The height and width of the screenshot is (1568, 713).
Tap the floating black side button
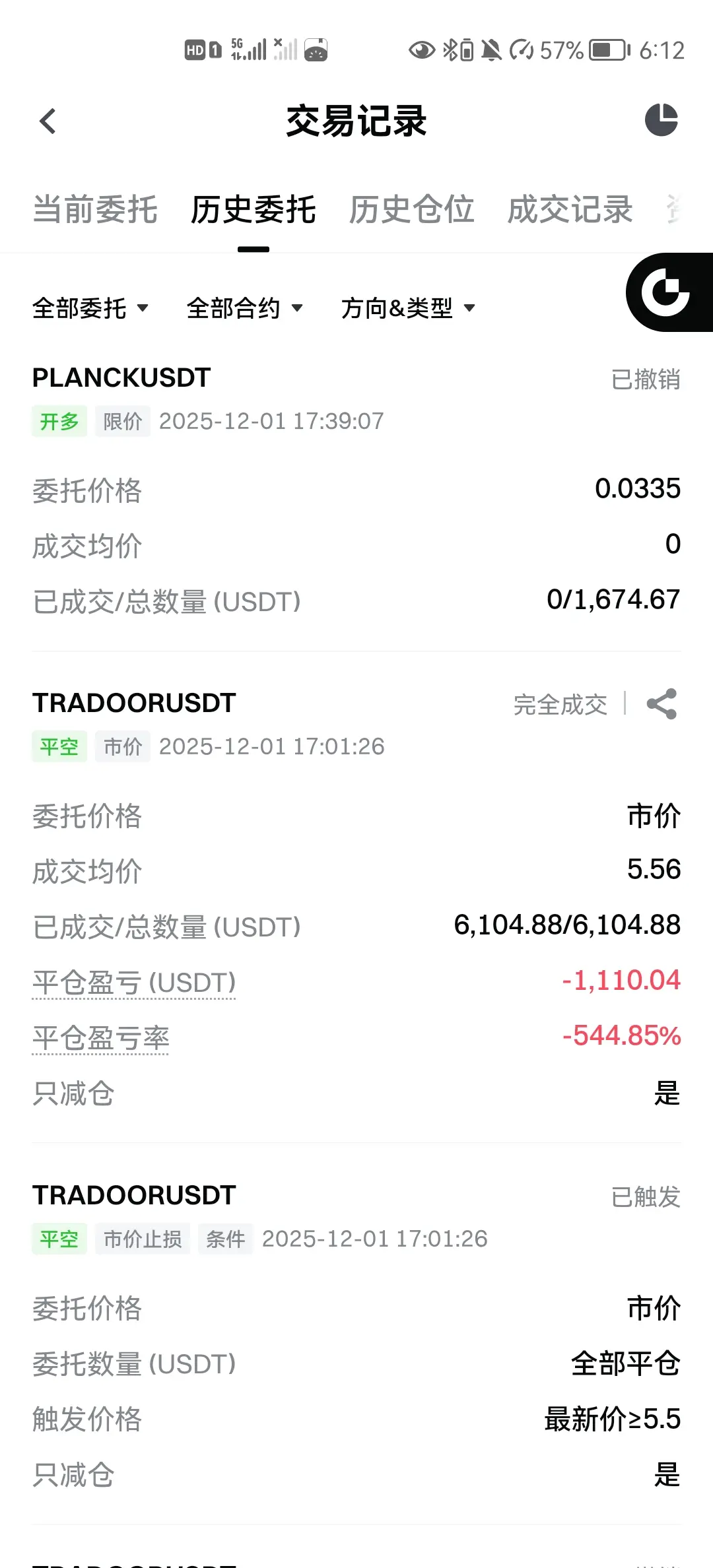[x=668, y=292]
